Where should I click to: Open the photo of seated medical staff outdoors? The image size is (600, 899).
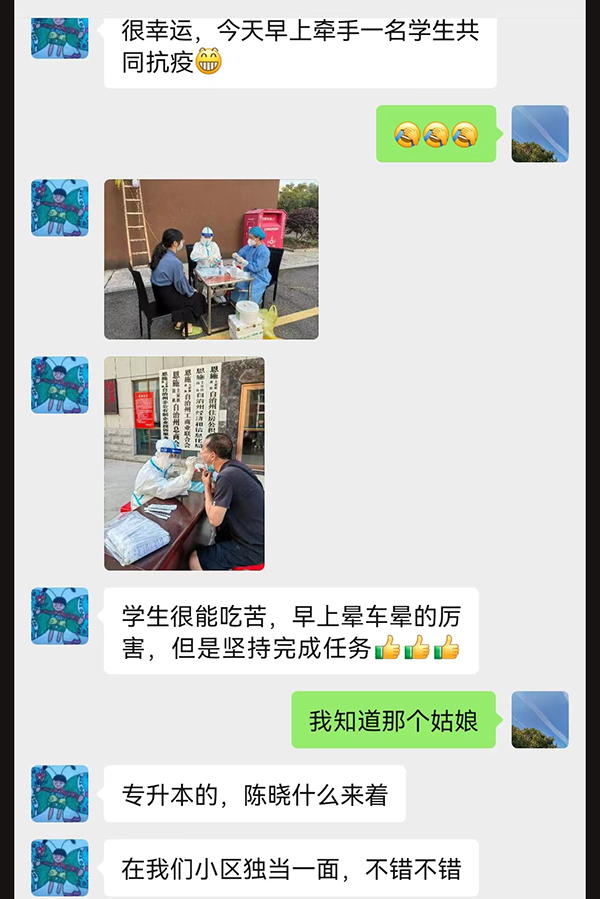pos(211,259)
